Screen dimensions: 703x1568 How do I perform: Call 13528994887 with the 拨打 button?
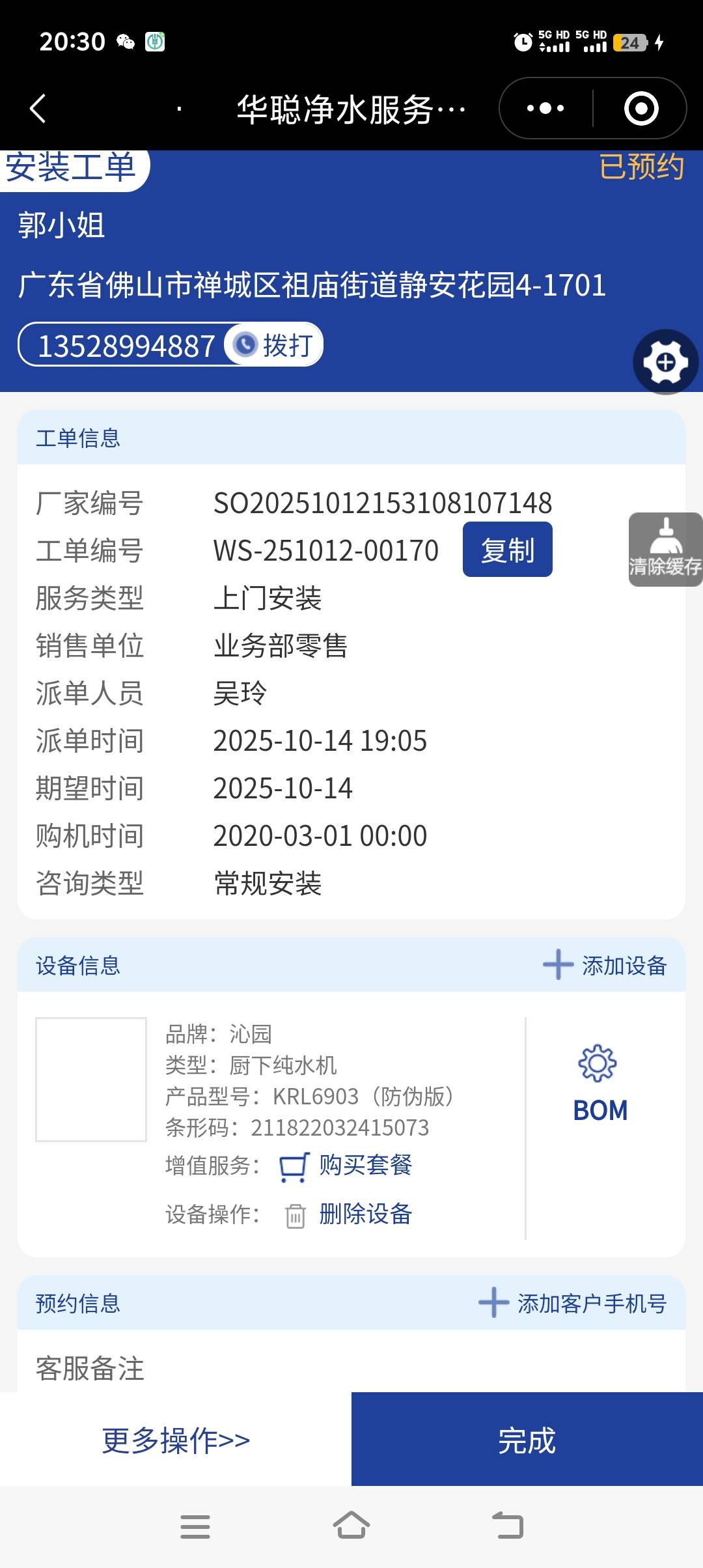275,344
